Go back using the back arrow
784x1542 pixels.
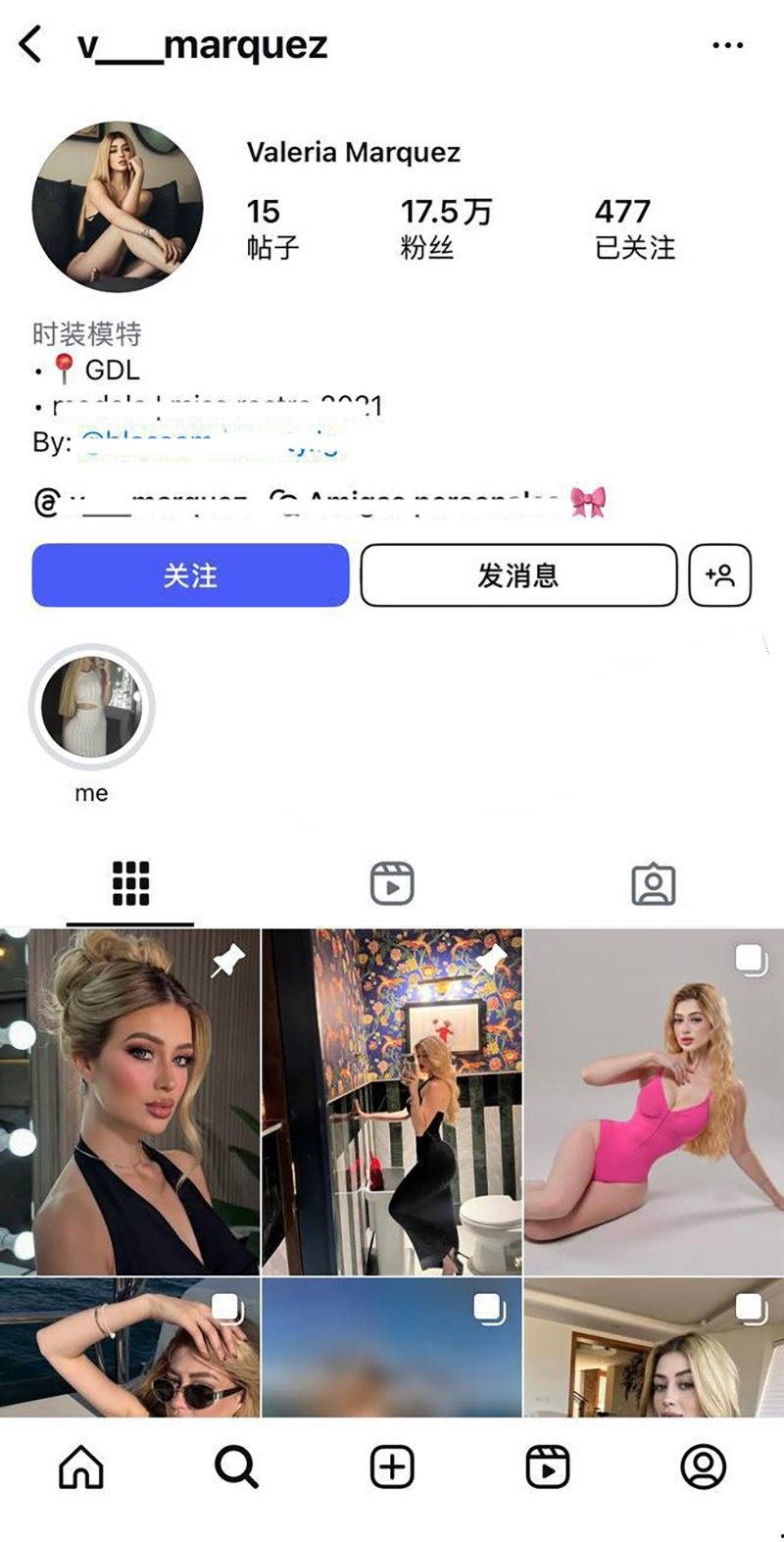[28, 43]
